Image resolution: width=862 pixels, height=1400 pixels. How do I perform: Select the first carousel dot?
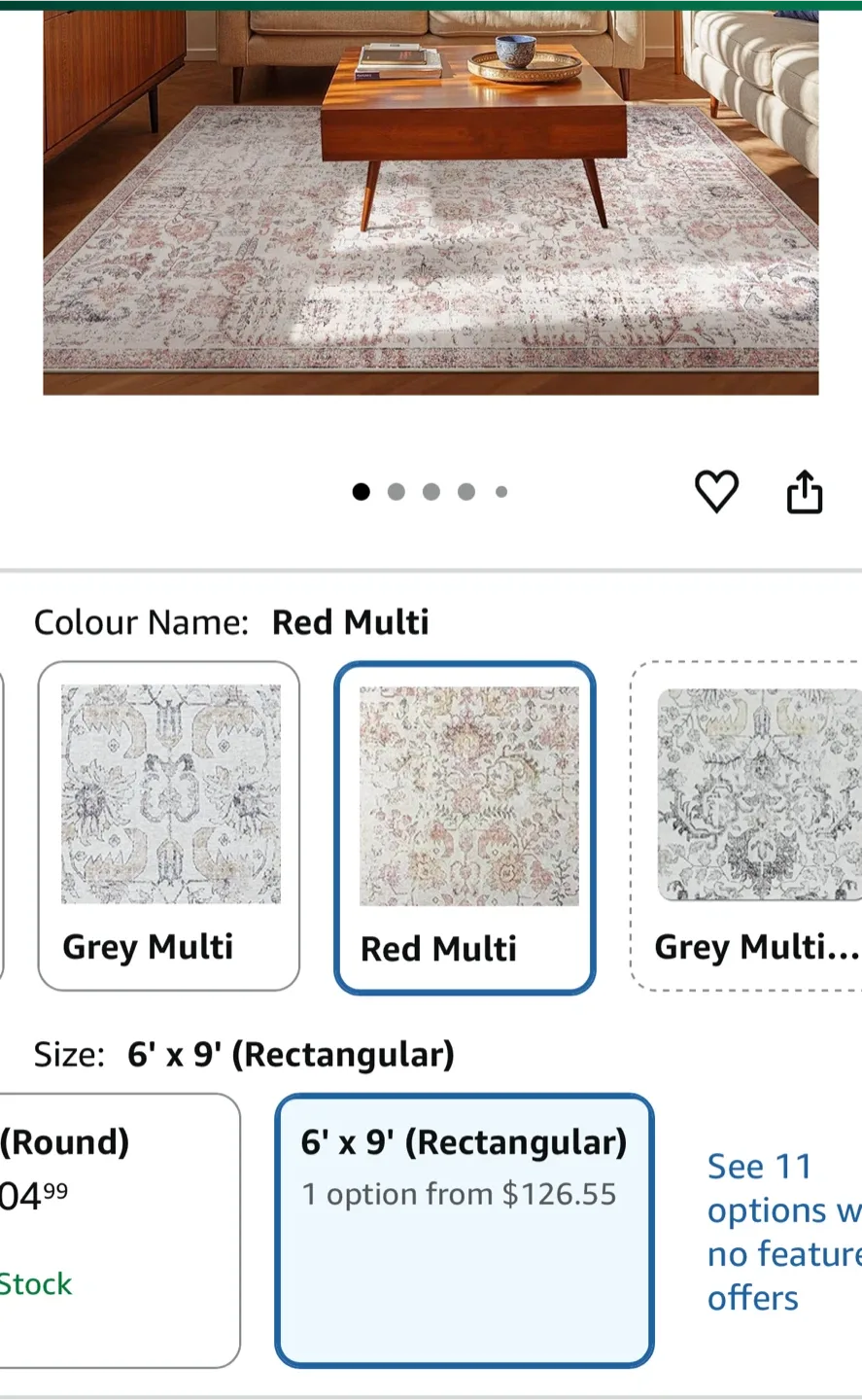click(361, 492)
